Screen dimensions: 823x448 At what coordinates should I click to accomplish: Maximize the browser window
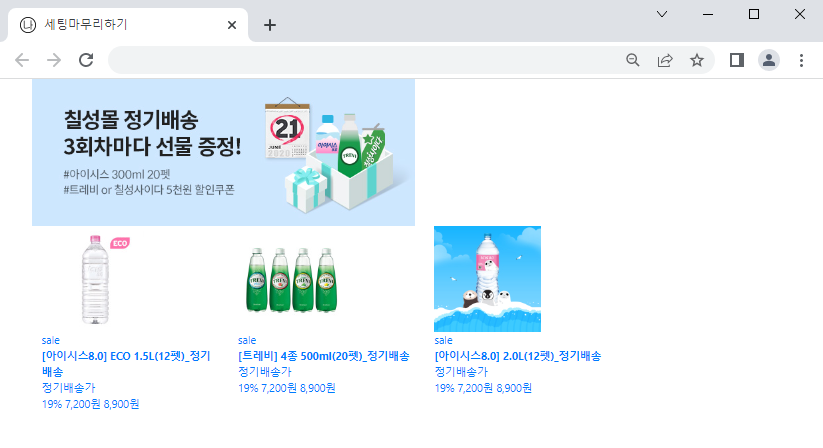(x=754, y=14)
